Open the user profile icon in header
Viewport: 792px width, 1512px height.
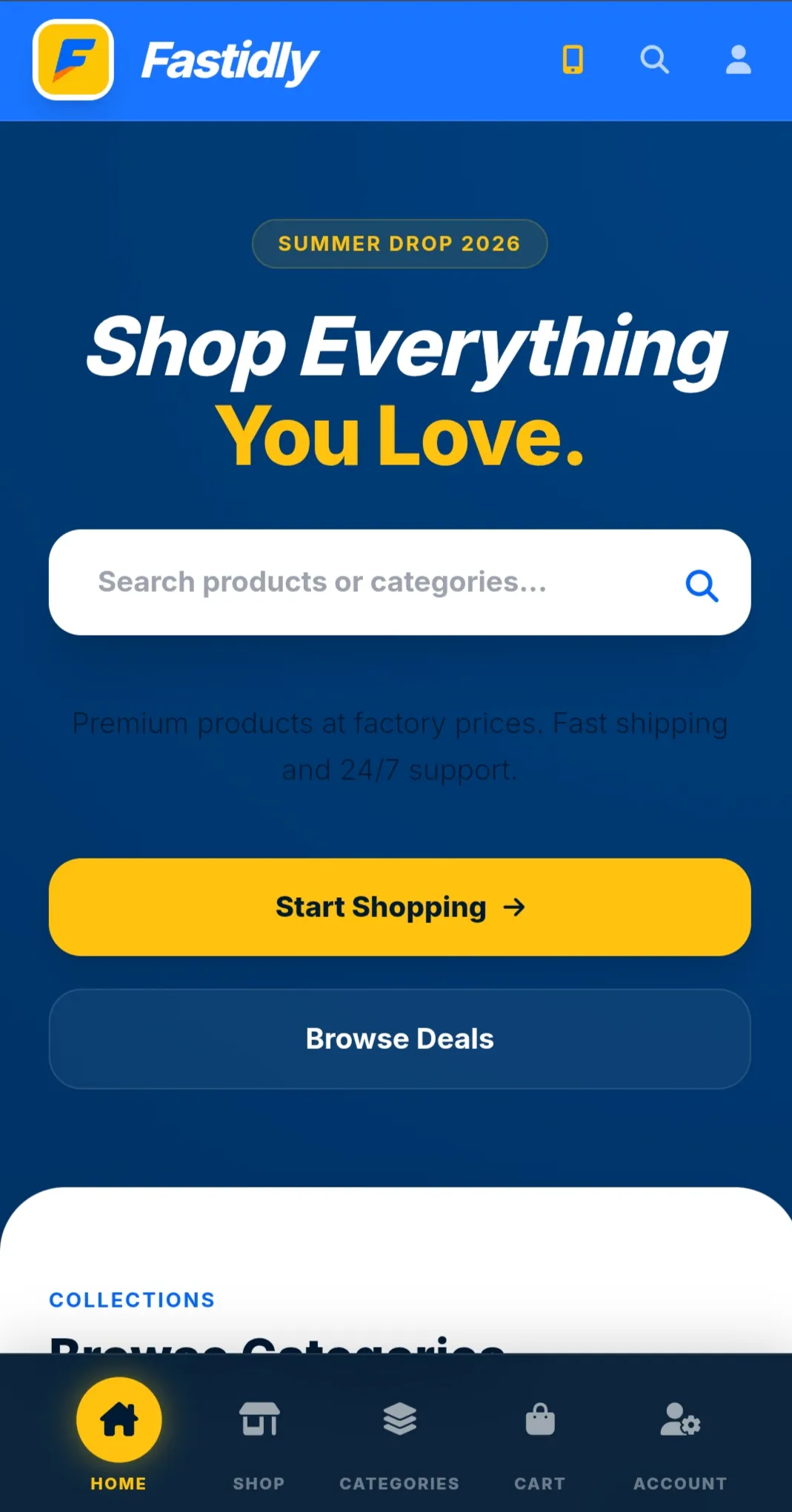coord(738,60)
